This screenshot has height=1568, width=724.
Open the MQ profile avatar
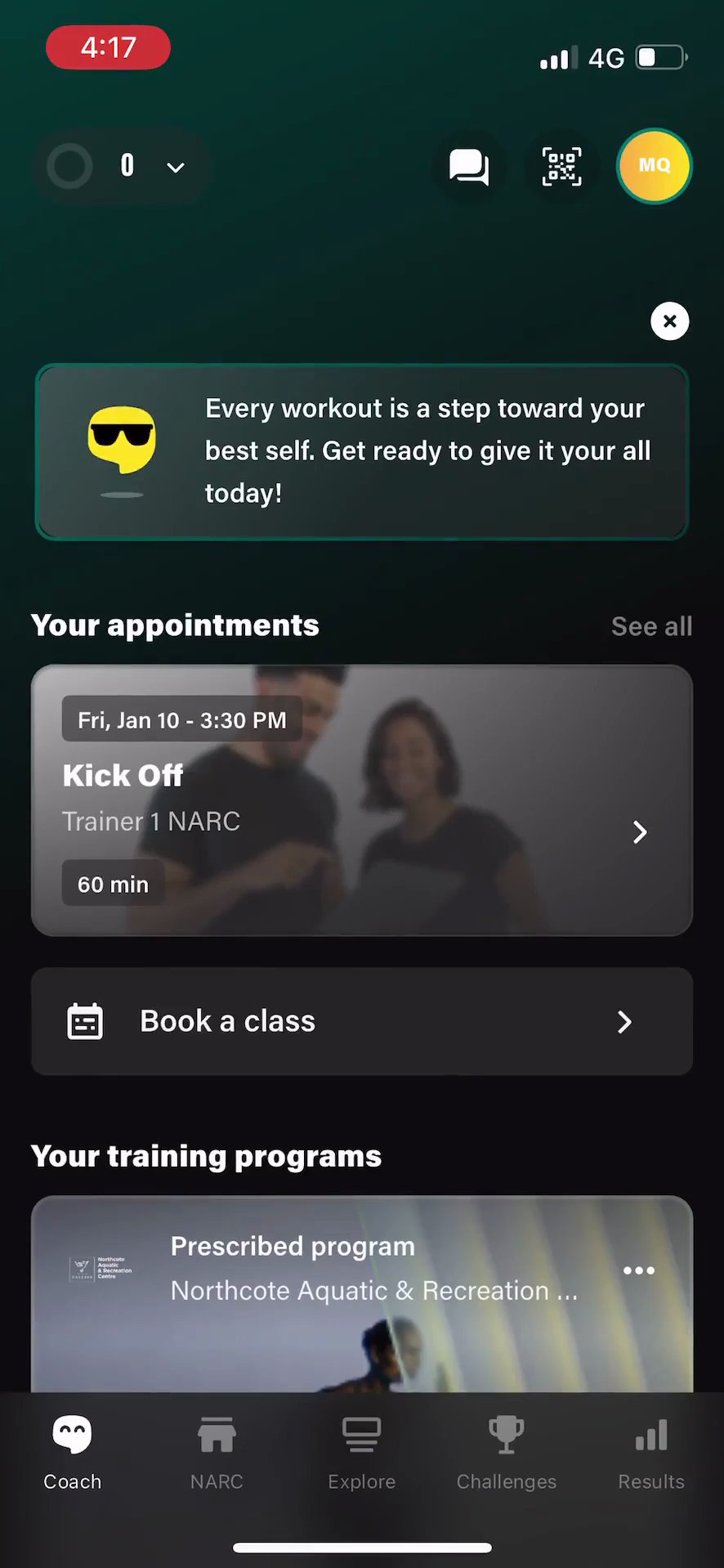coord(654,166)
